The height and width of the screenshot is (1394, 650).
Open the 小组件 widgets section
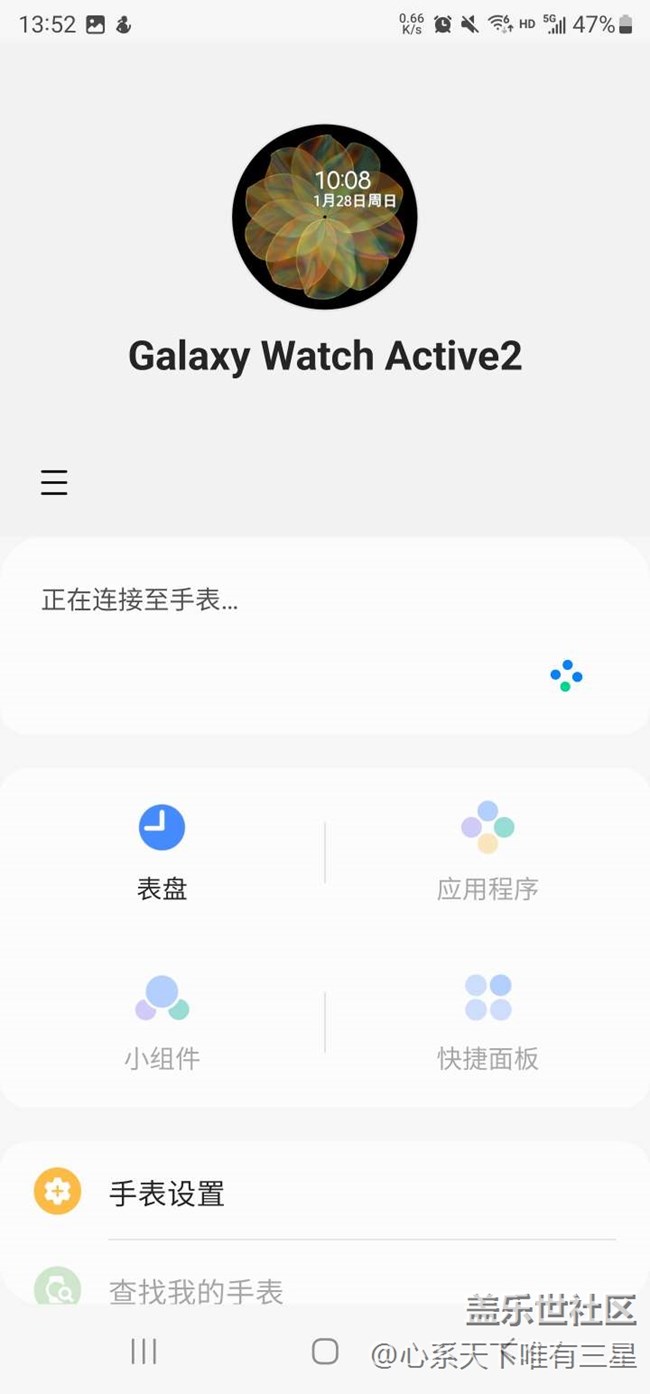tap(162, 1021)
